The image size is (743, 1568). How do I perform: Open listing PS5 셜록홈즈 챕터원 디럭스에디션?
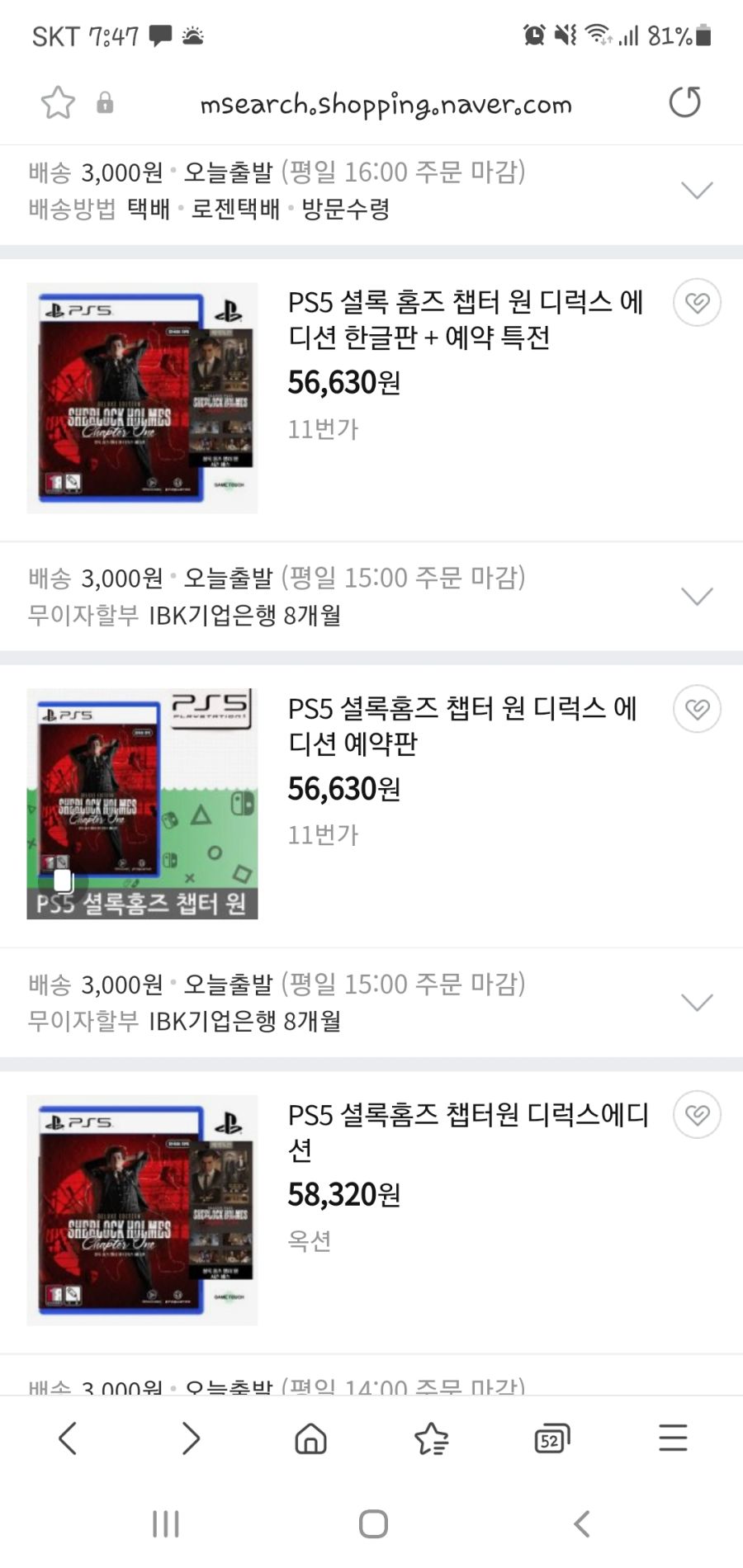(467, 1131)
